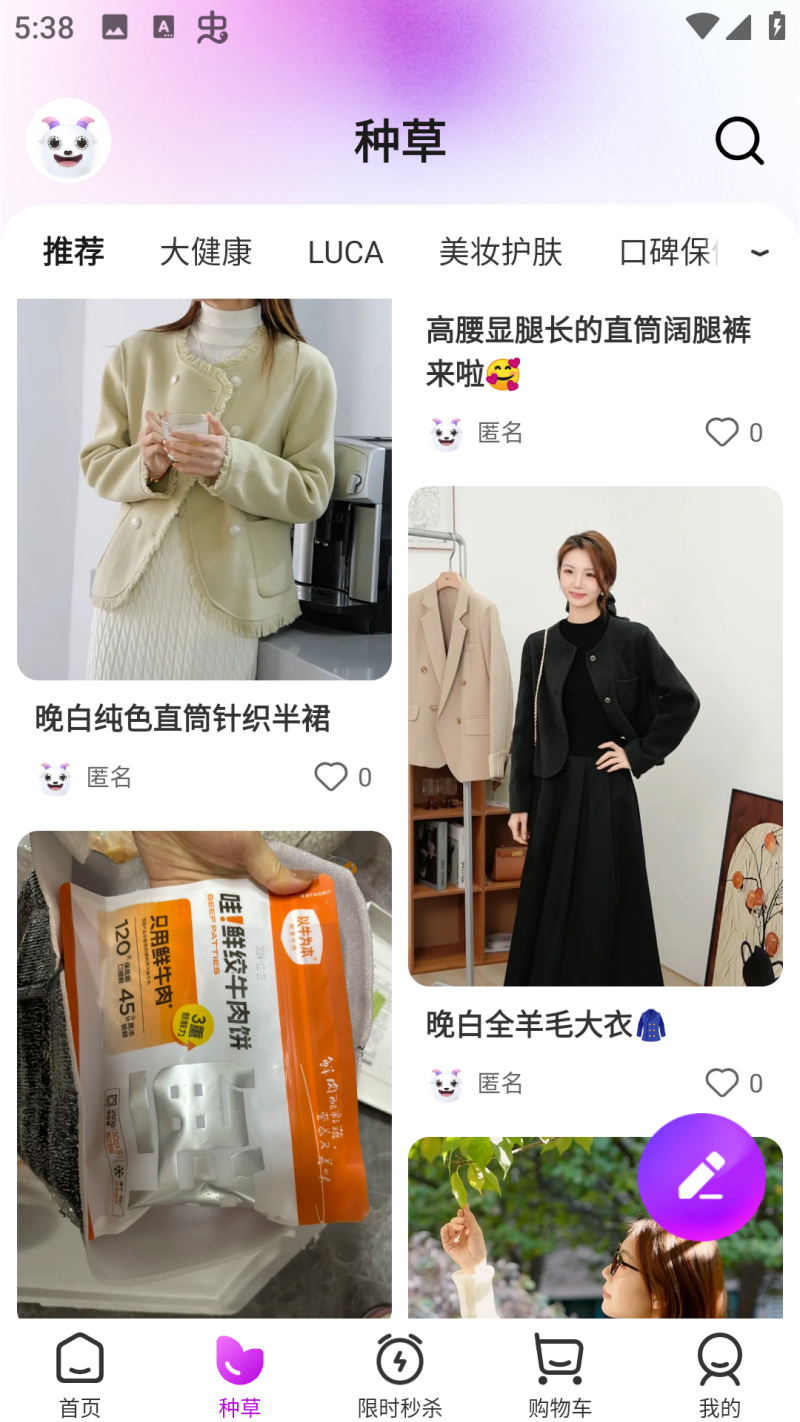Like the 晚白纯色直筒针织半裙 post
The image size is (800, 1422).
pyautogui.click(x=331, y=777)
